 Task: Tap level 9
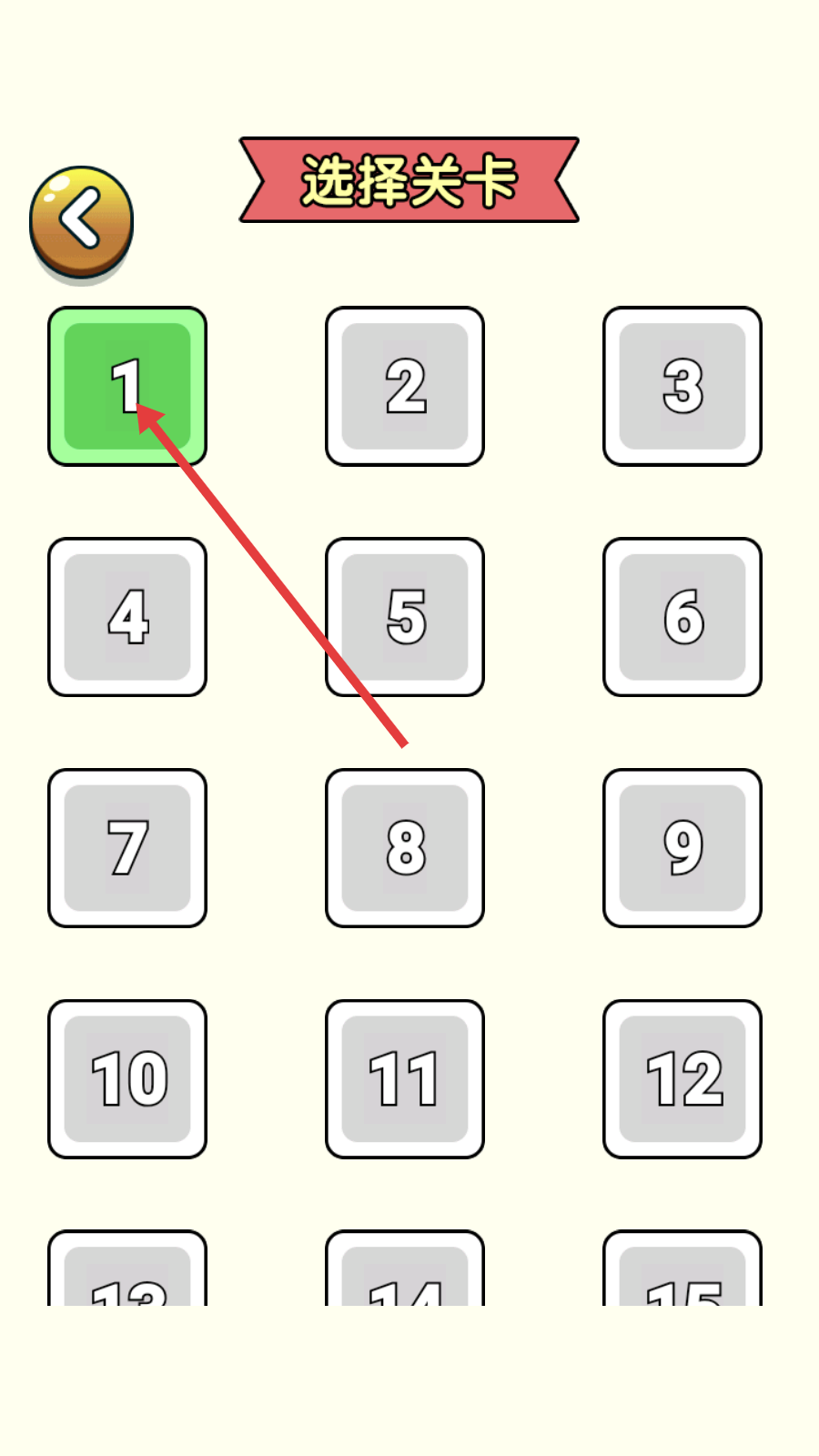pos(682,848)
